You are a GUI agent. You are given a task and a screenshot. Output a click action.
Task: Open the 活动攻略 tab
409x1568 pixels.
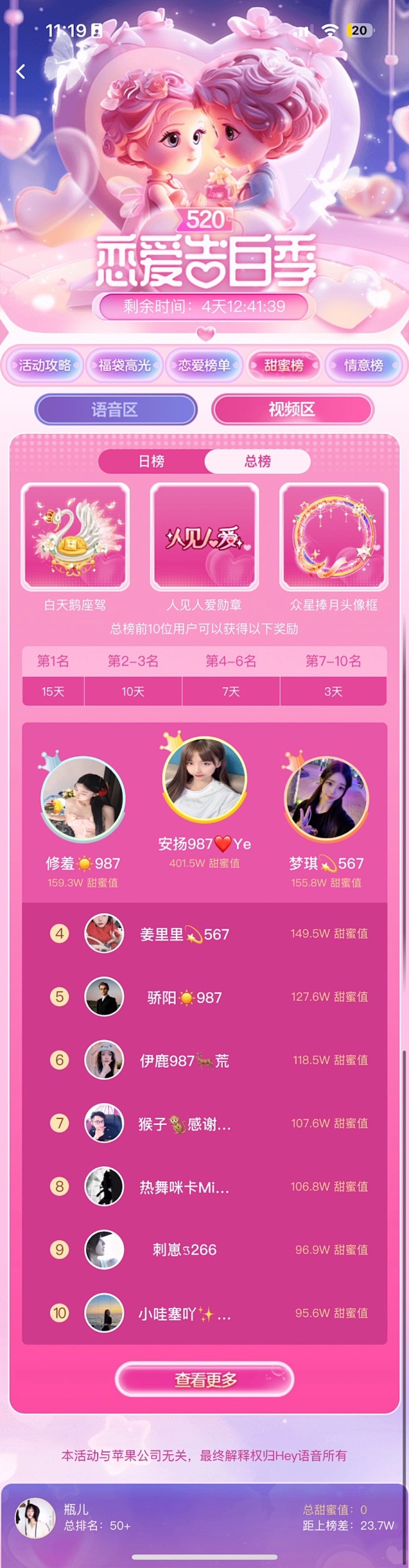click(x=44, y=365)
